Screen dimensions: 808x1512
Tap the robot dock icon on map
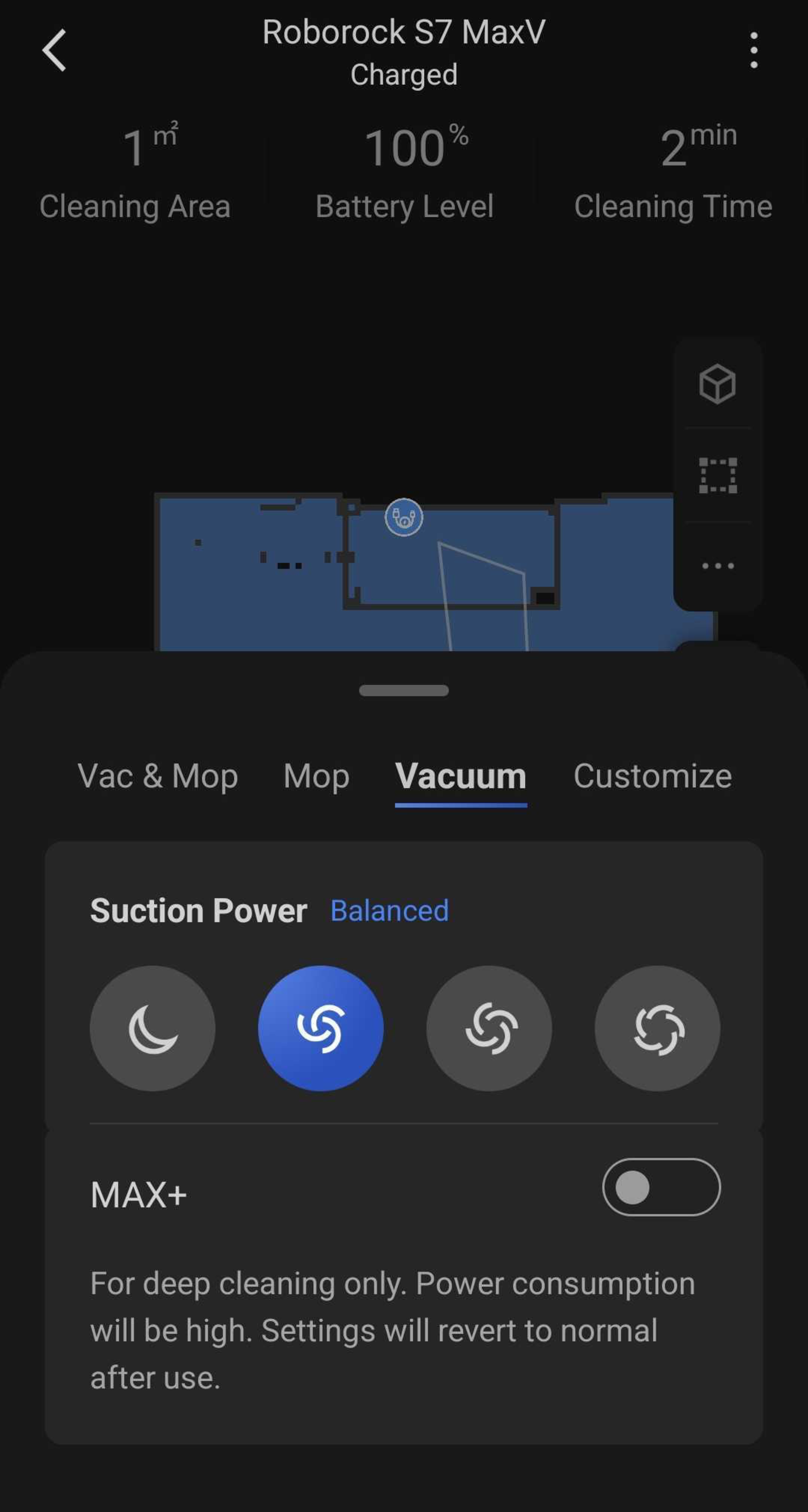click(404, 517)
